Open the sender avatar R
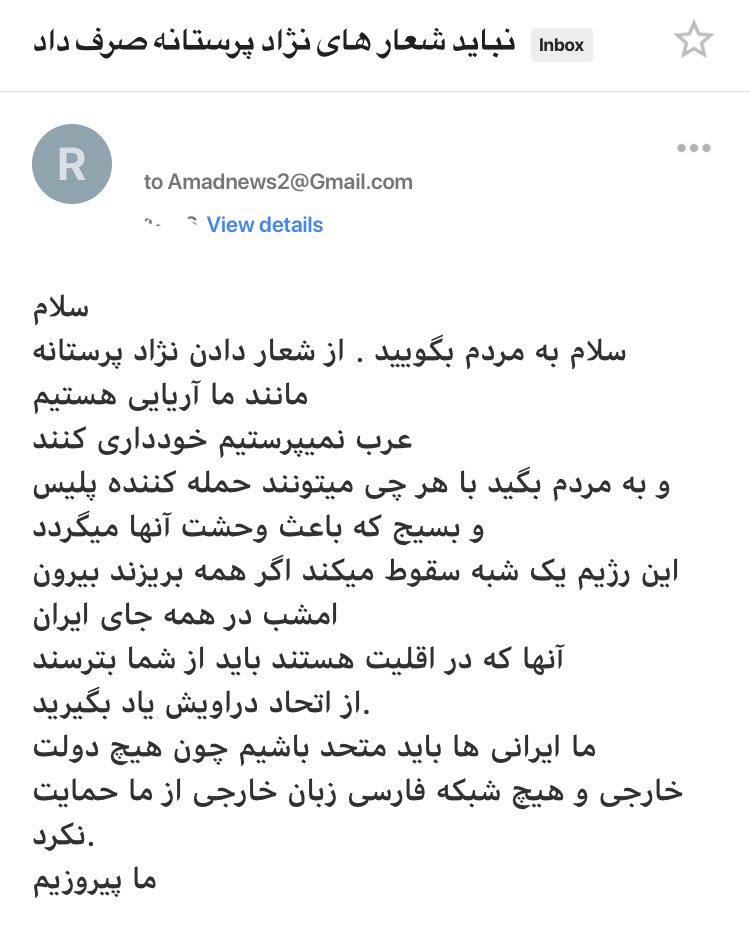The width and height of the screenshot is (750, 927). (x=72, y=164)
